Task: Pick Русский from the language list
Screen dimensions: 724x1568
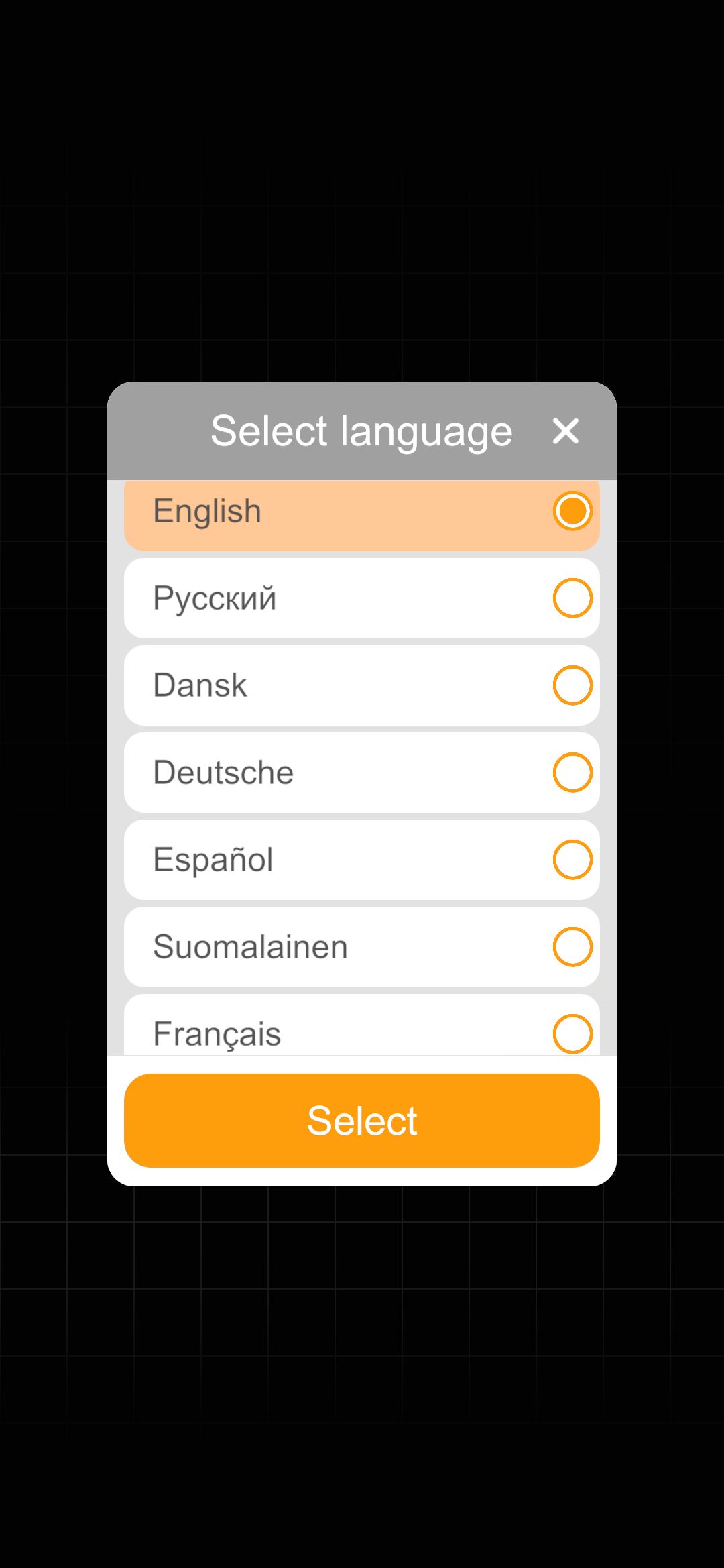Action: pyautogui.click(x=361, y=598)
